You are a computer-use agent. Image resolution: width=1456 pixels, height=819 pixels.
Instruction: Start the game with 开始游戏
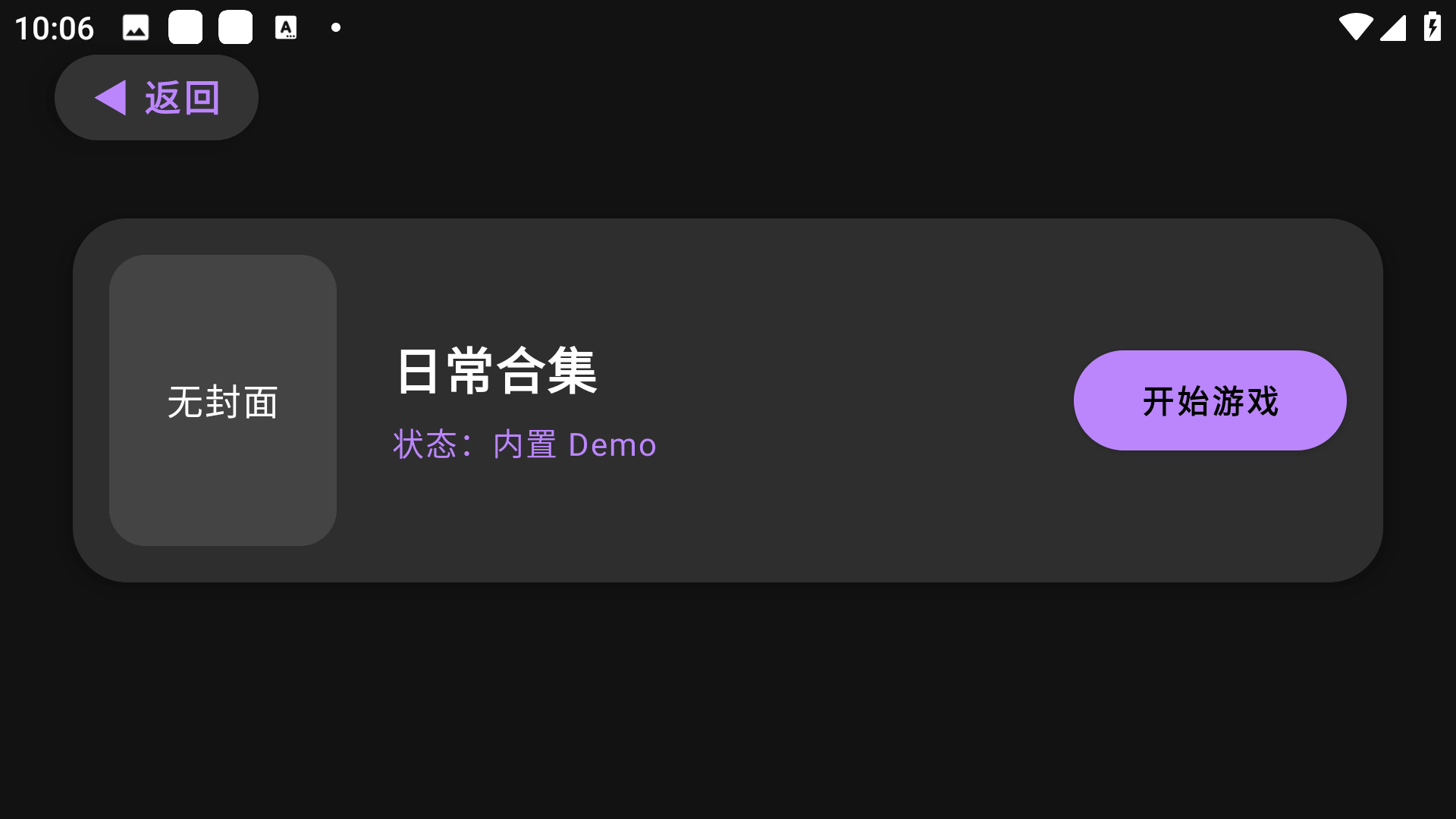click(x=1210, y=400)
